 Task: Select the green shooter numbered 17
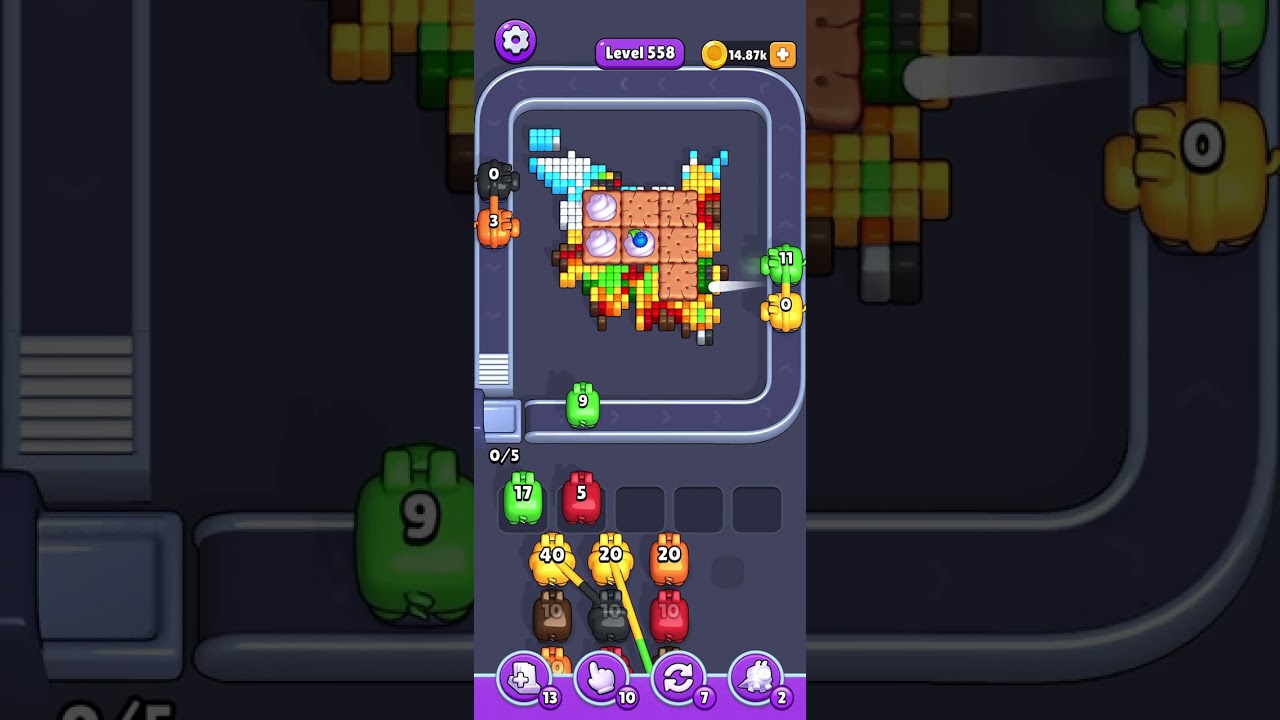tap(522, 499)
